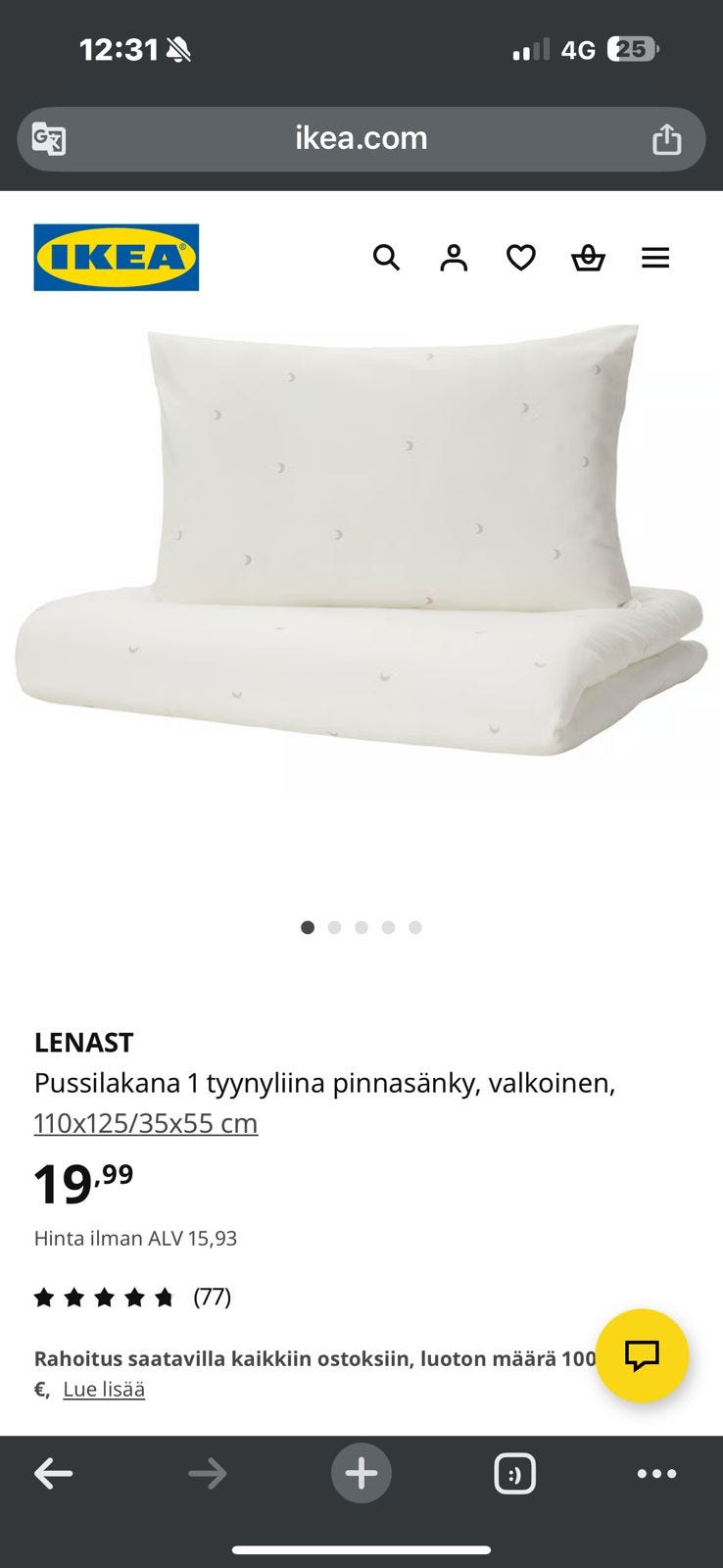Open the account profile icon
Screen dimensions: 723x1568
tap(454, 258)
